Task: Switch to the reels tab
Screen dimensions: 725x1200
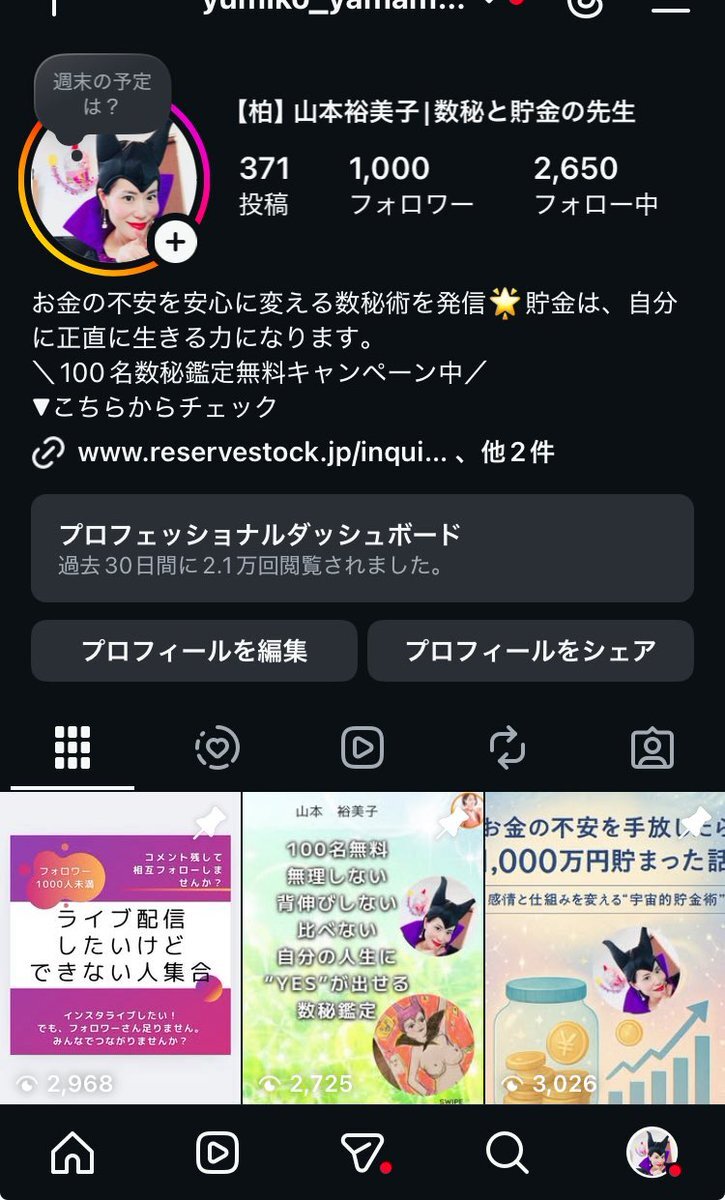Action: (x=362, y=747)
